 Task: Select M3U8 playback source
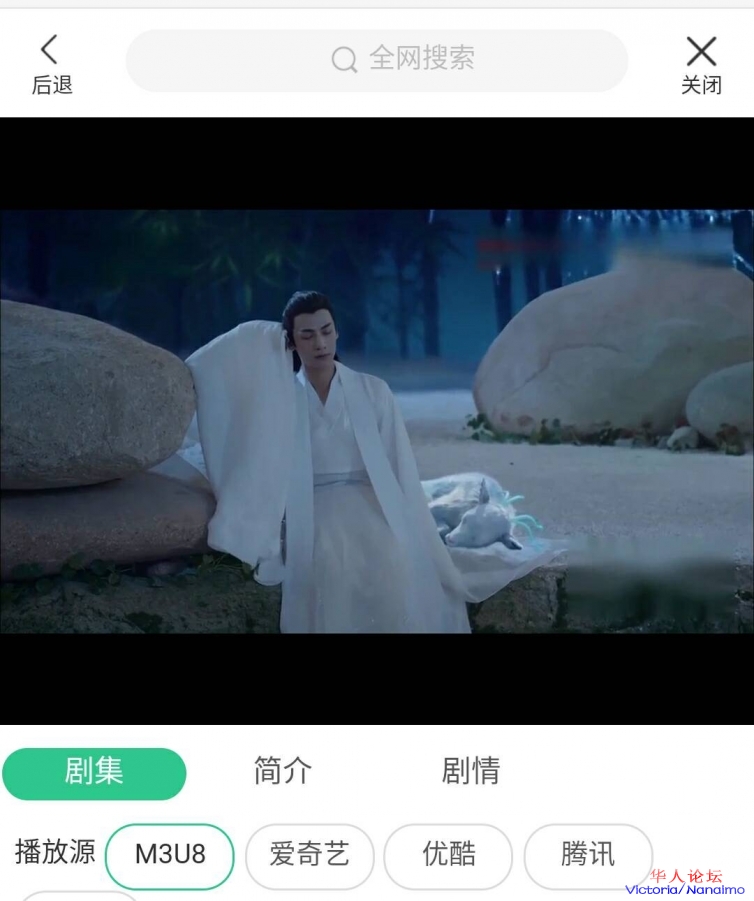click(x=170, y=855)
